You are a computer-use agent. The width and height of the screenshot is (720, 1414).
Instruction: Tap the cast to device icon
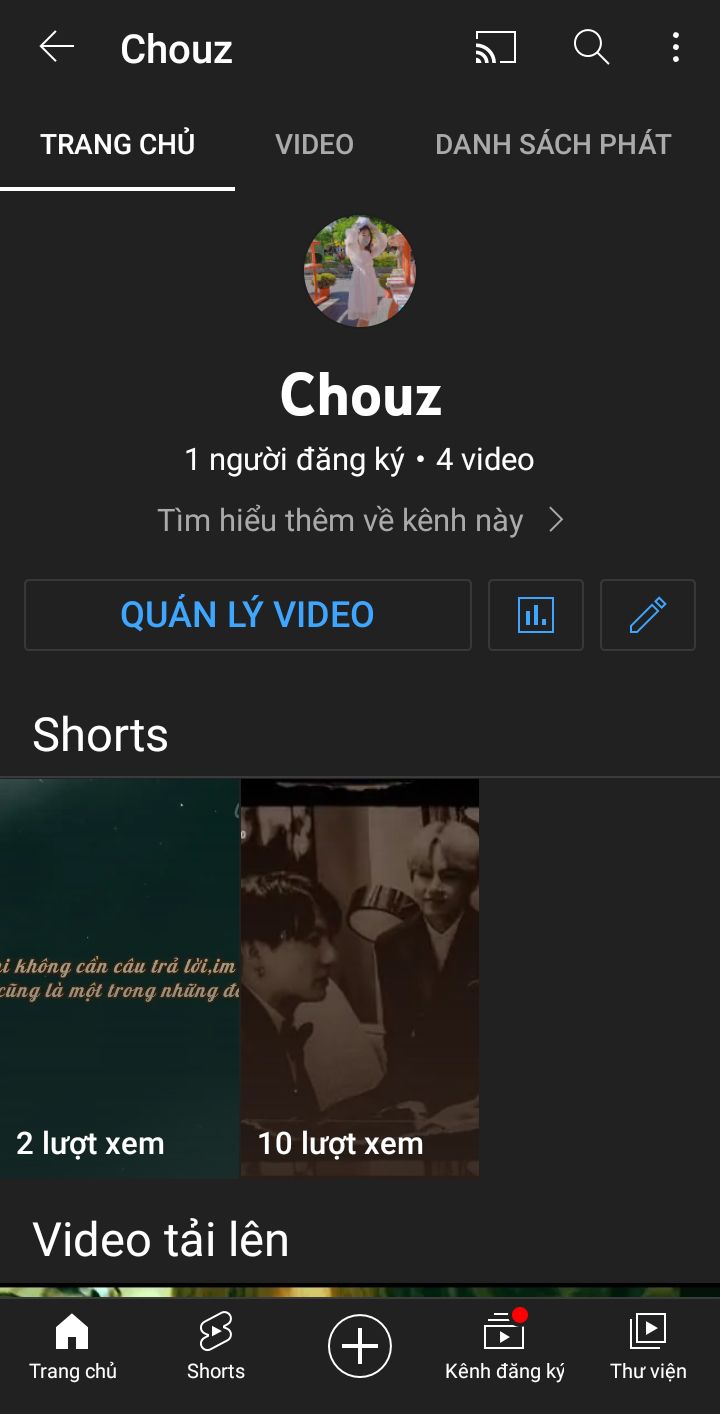(495, 47)
